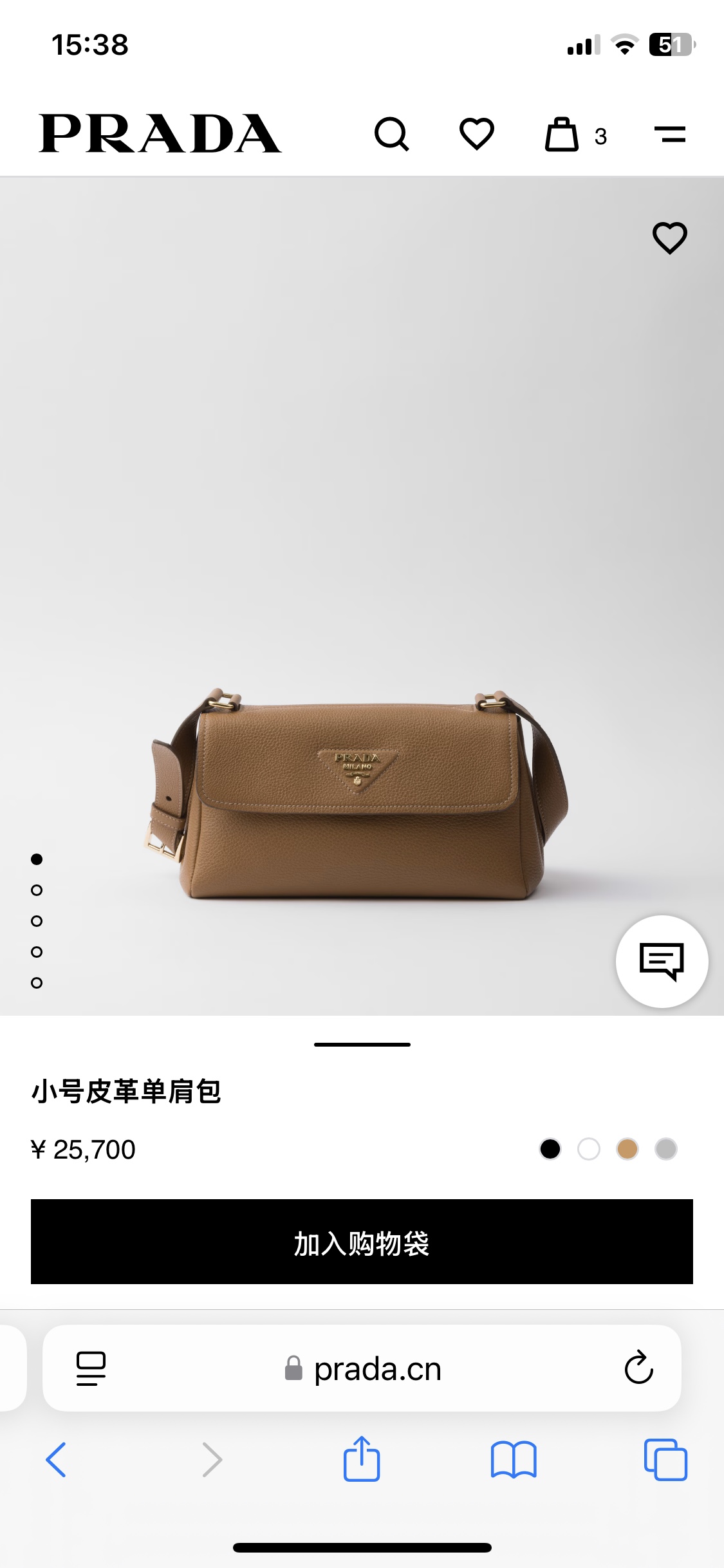The image size is (724, 1568).
Task: Add this bag to wishlist via image heart
Action: click(670, 238)
